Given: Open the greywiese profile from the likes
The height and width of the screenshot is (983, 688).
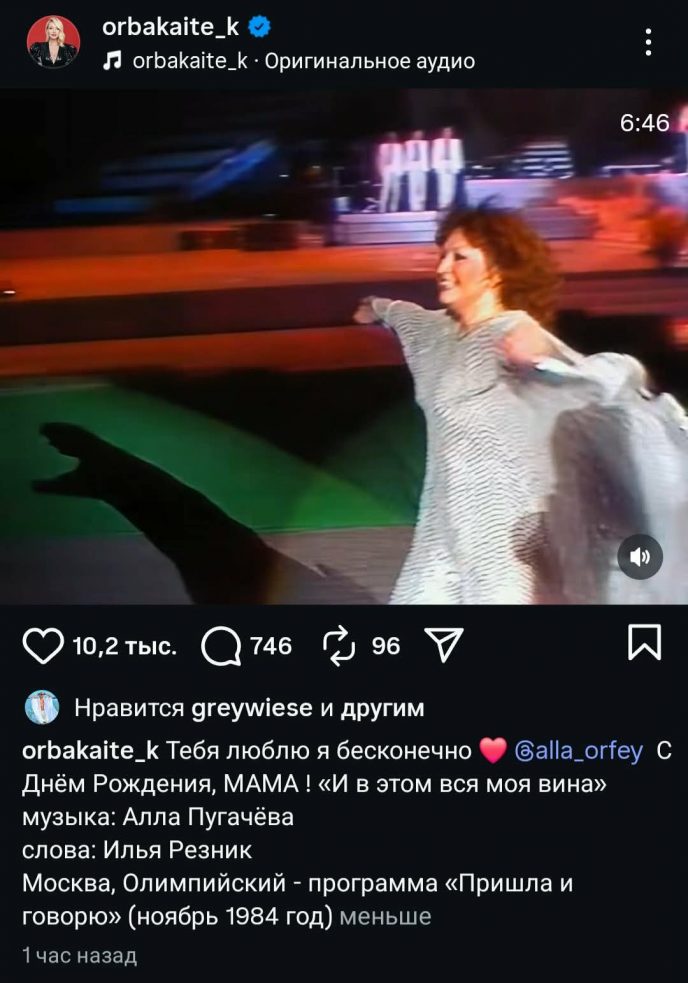Looking at the screenshot, I should pyautogui.click(x=251, y=709).
